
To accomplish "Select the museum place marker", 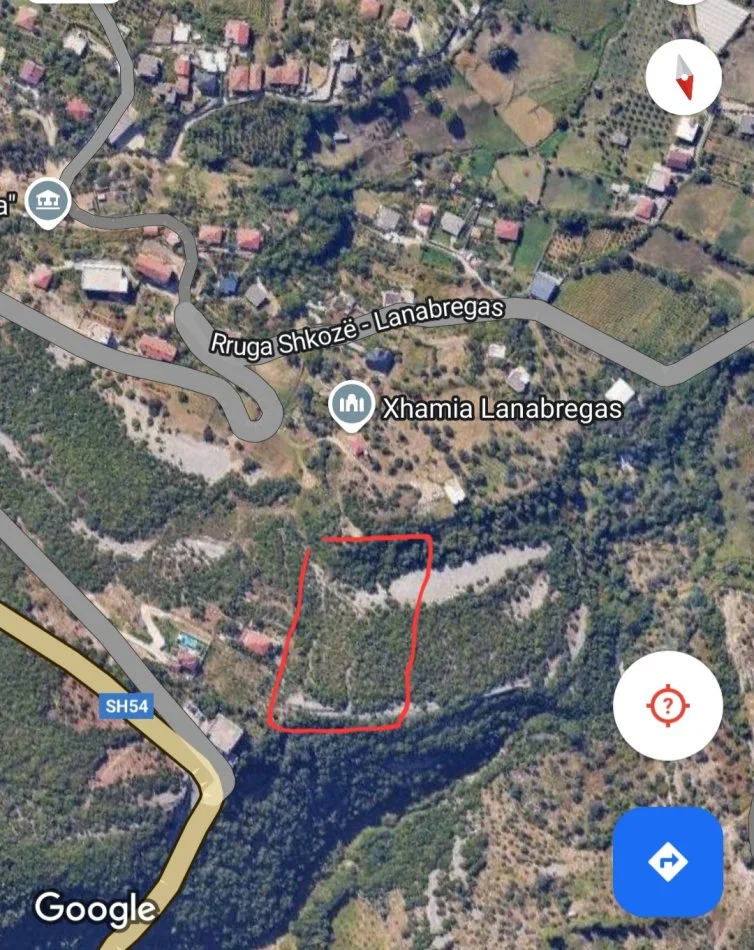I will point(47,201).
